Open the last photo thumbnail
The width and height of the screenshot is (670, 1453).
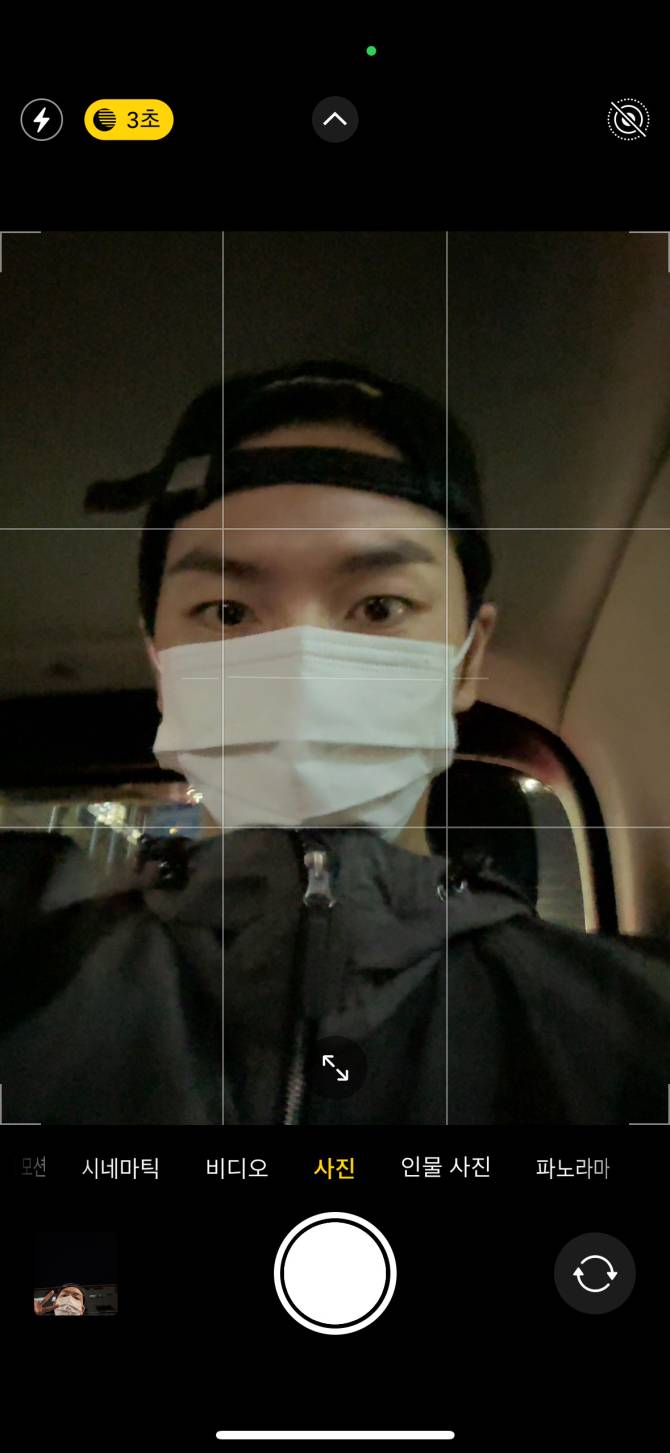click(x=76, y=1274)
